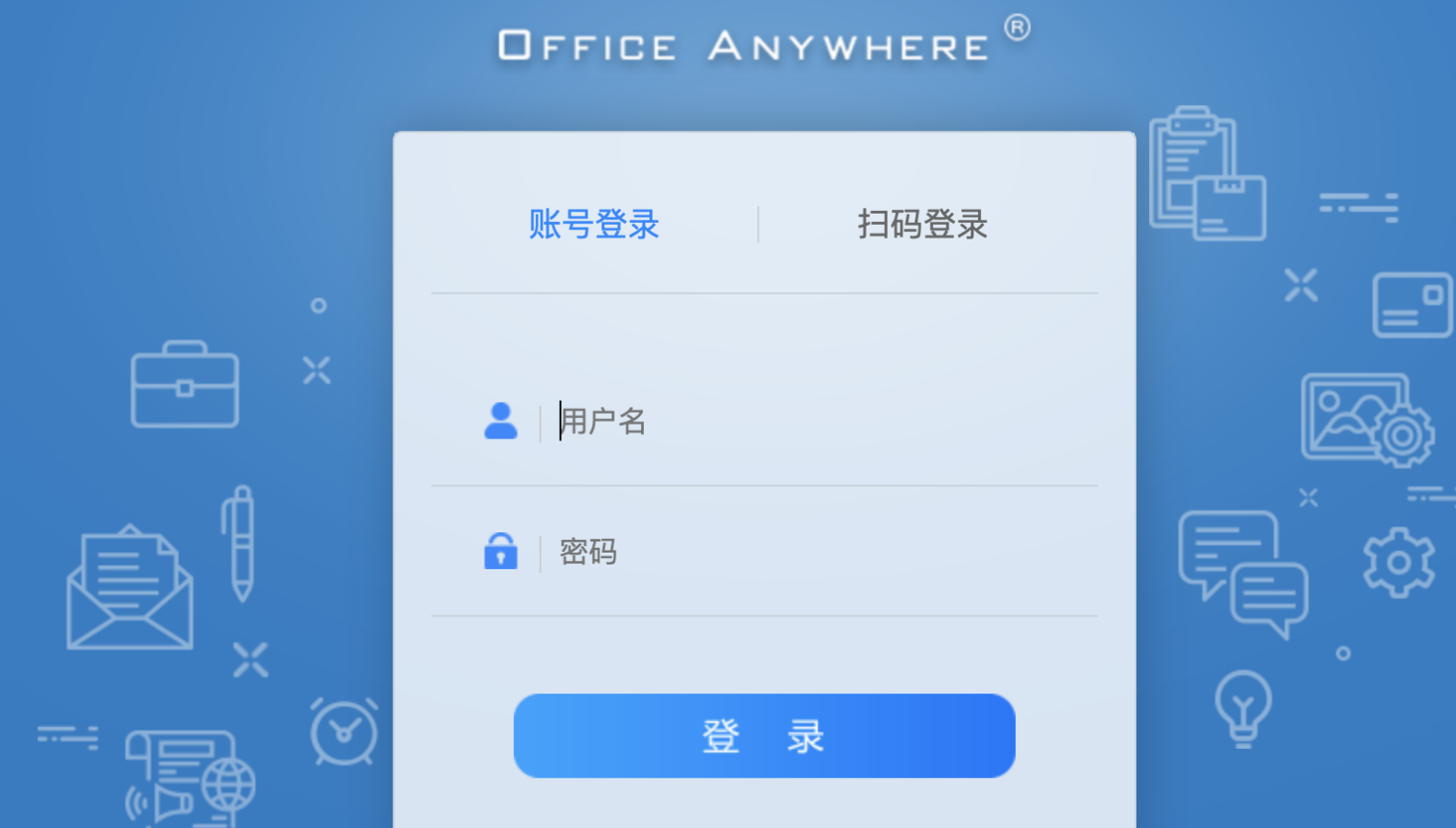Switch to the 扫码登录 tab

point(922,225)
